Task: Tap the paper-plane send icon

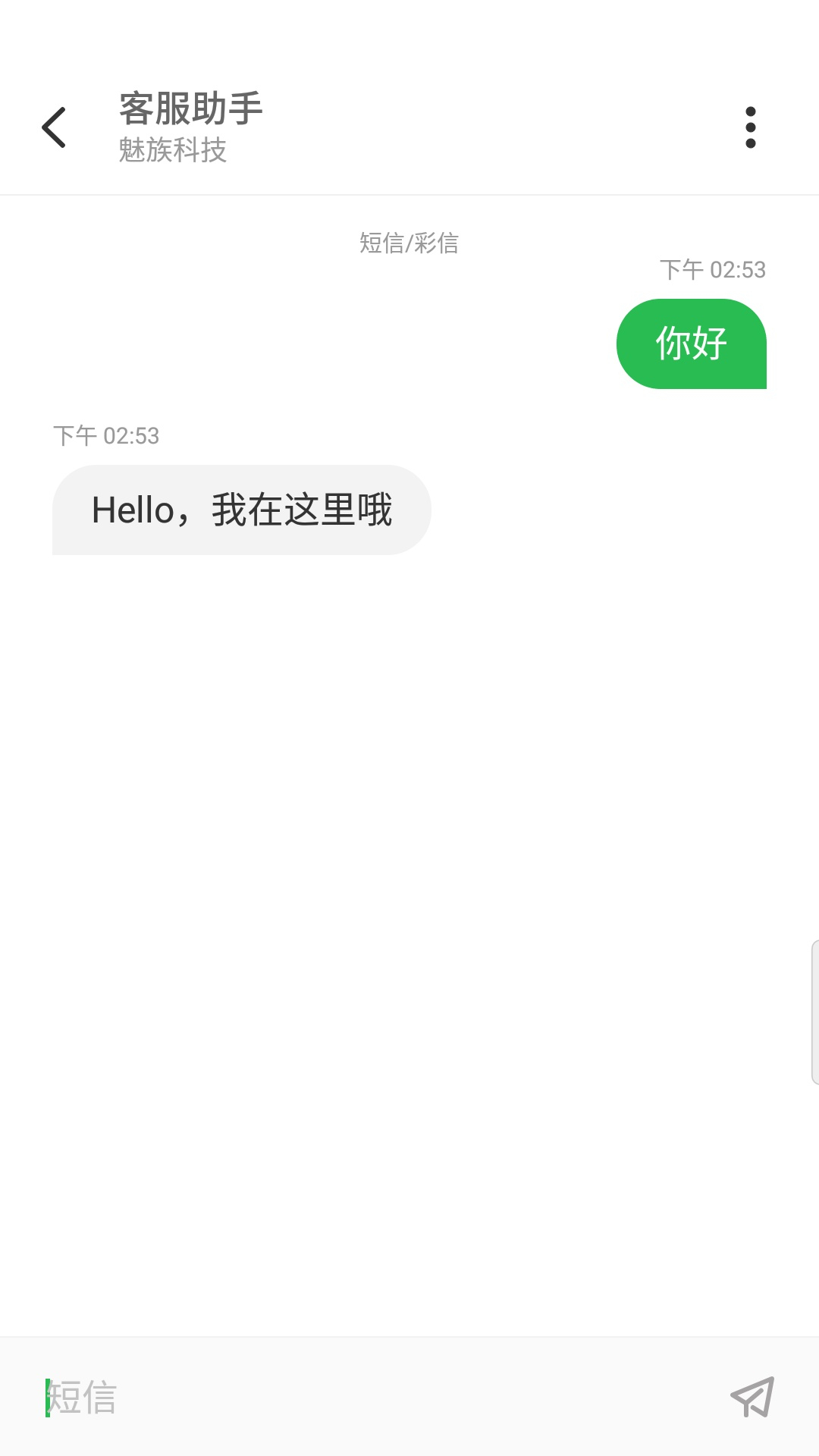Action: 752,1397
